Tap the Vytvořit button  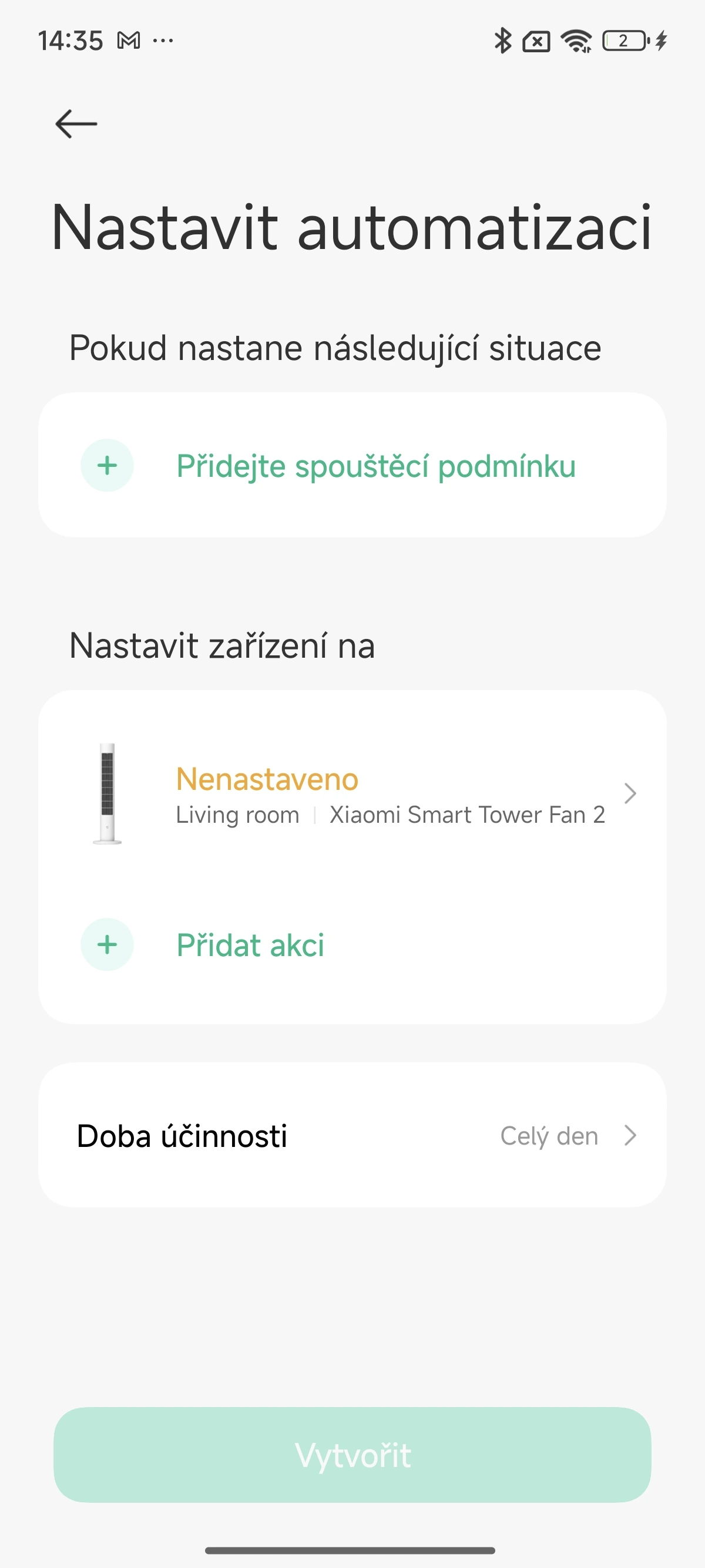(x=352, y=1455)
